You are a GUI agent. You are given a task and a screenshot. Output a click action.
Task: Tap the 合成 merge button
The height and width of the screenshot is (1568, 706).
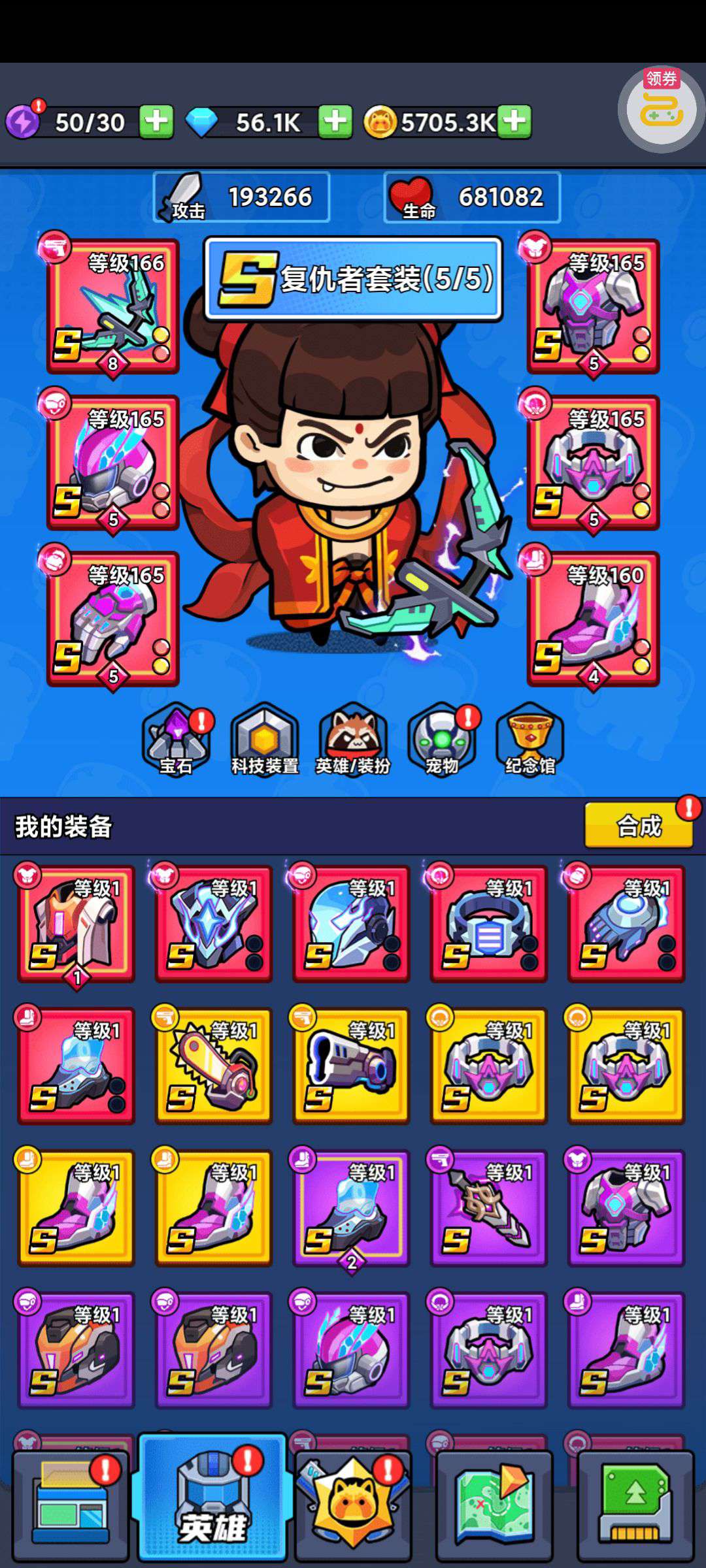pos(639,826)
